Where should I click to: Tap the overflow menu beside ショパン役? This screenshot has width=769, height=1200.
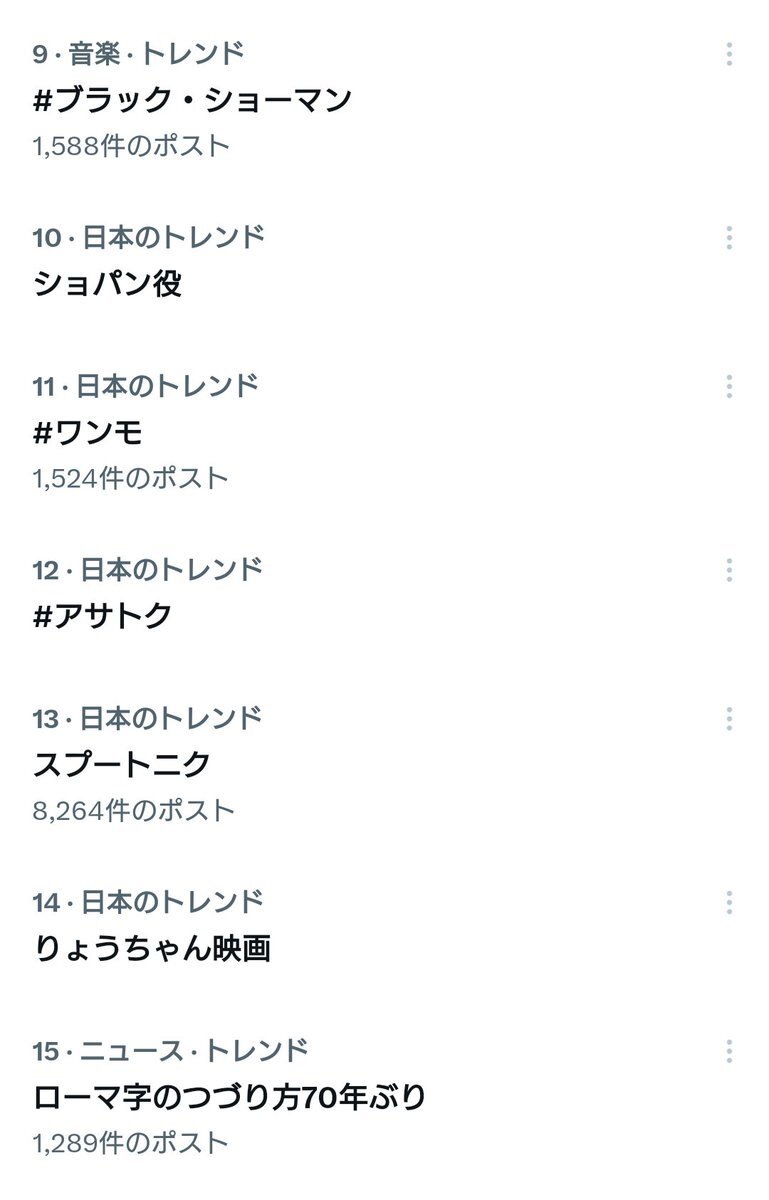[729, 238]
